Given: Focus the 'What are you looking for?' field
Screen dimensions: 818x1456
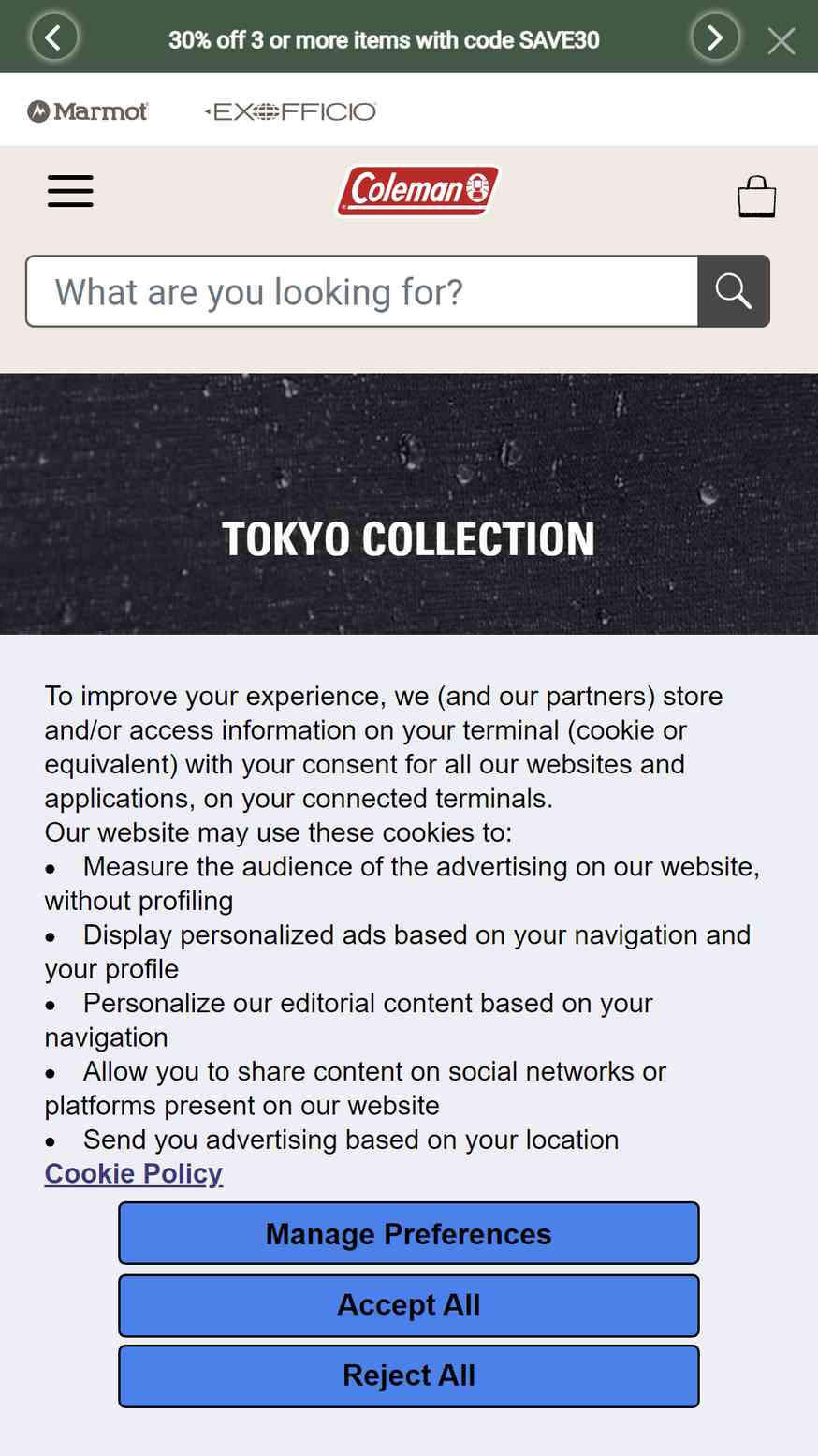Looking at the screenshot, I should [362, 291].
